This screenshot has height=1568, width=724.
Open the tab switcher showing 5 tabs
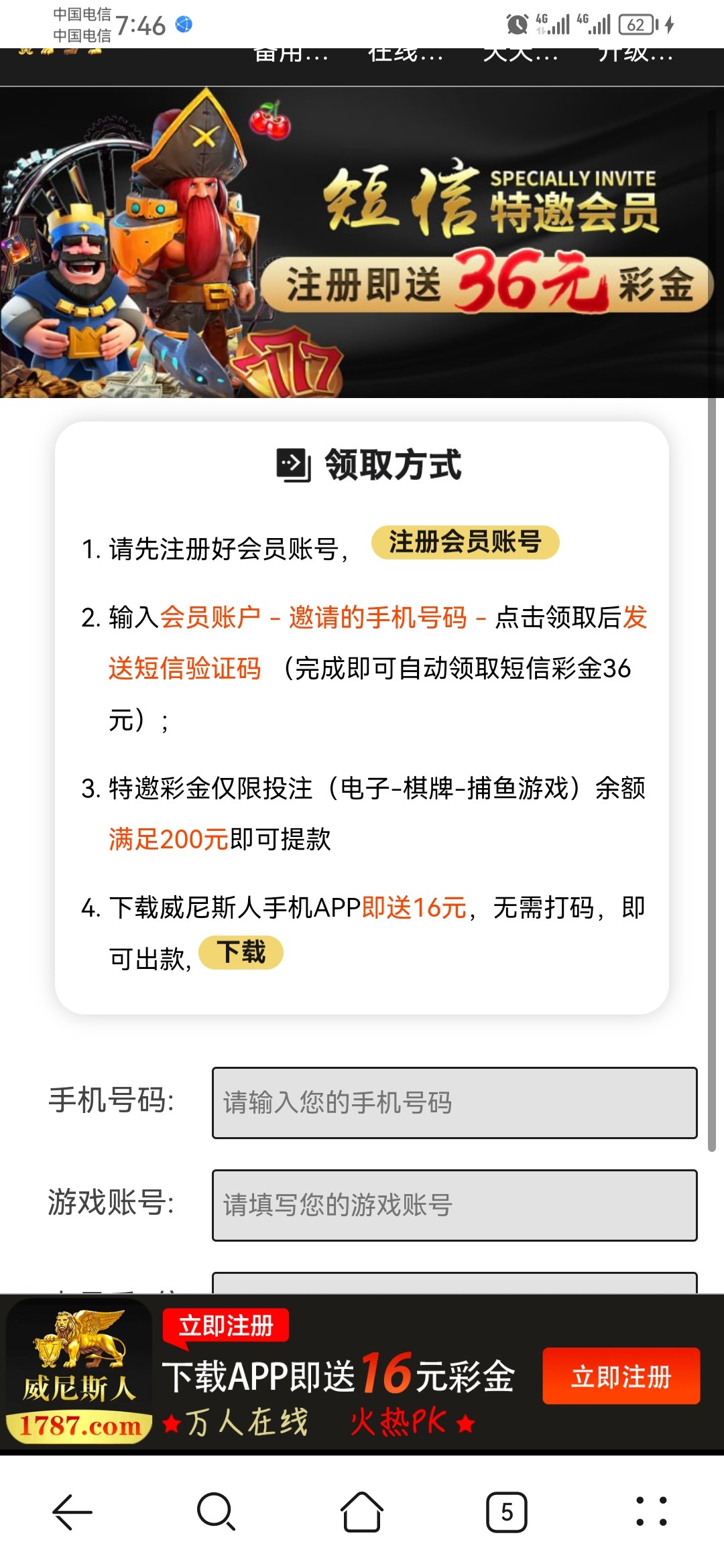[x=507, y=1512]
